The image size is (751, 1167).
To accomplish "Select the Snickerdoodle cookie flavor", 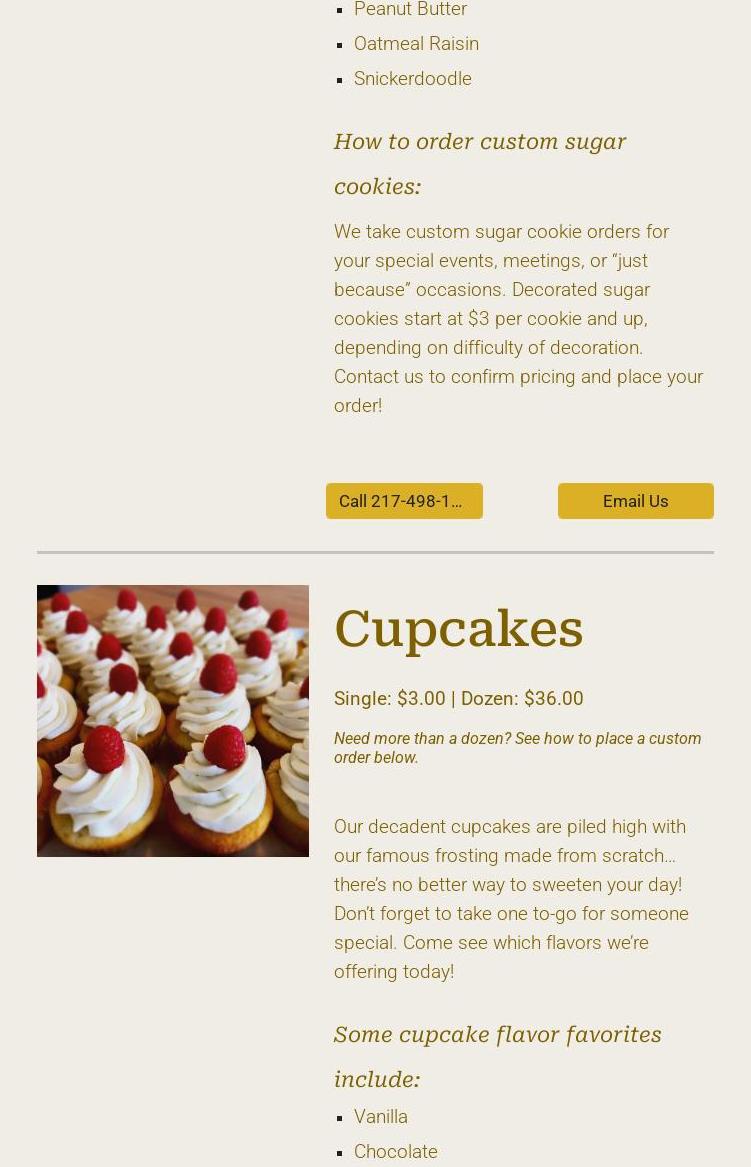I will (412, 79).
